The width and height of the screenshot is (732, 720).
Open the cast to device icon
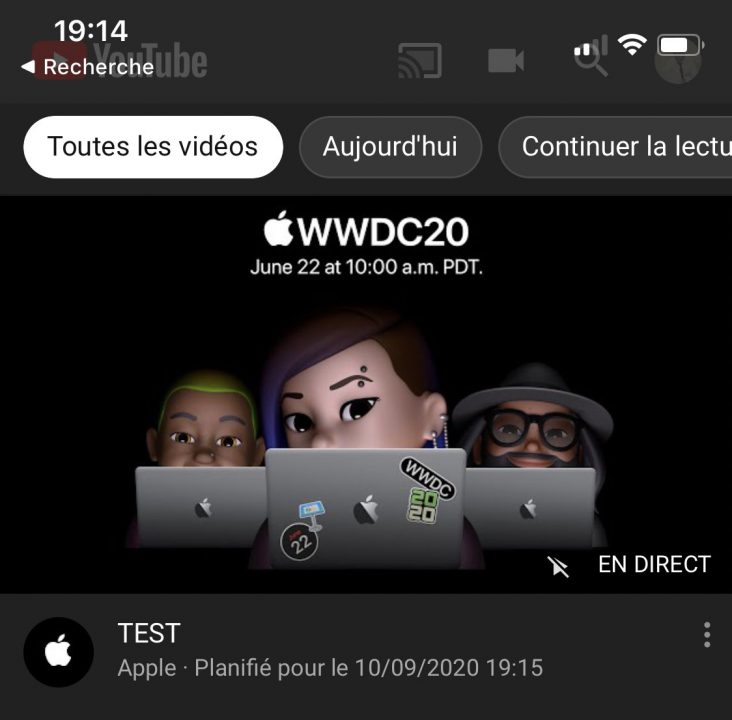420,61
